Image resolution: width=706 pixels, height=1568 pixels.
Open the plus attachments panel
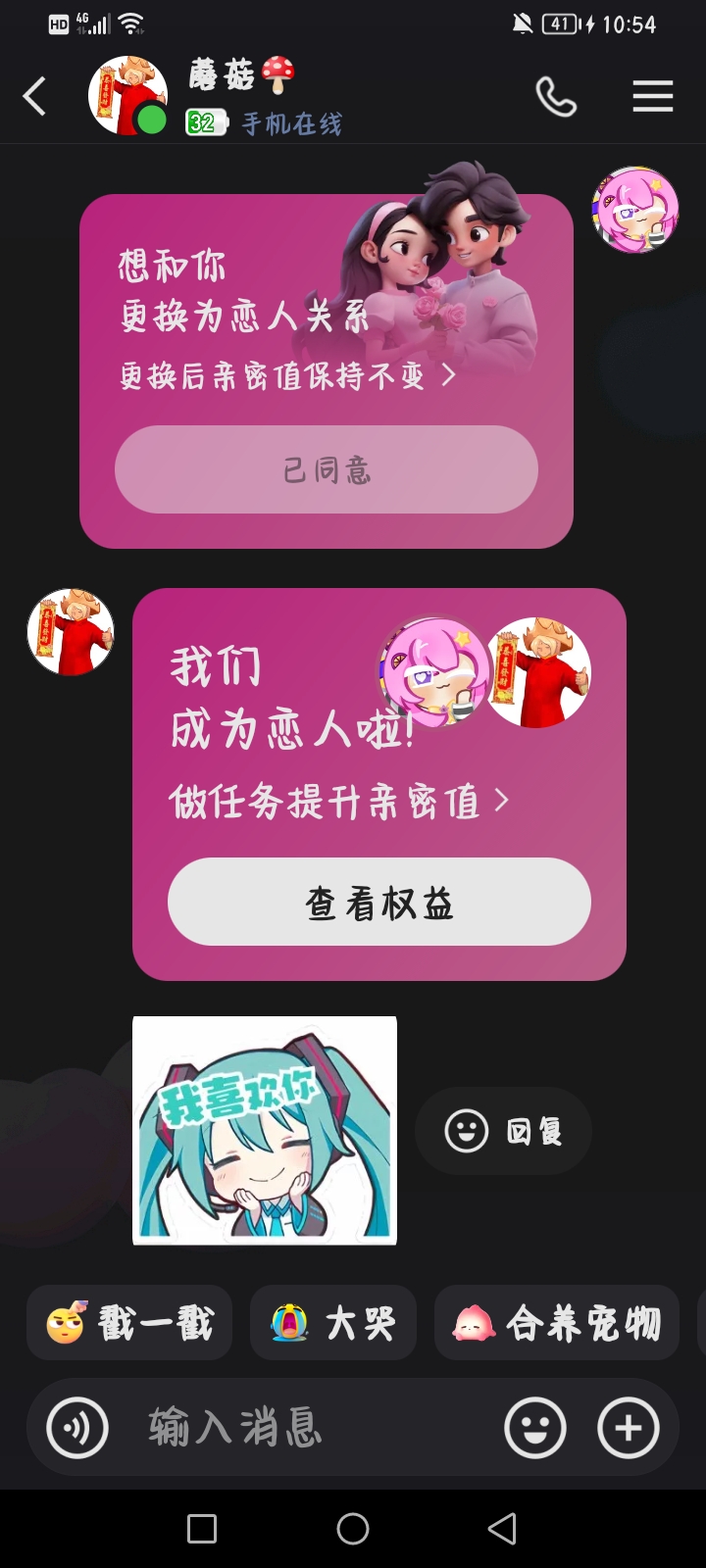(x=628, y=1428)
